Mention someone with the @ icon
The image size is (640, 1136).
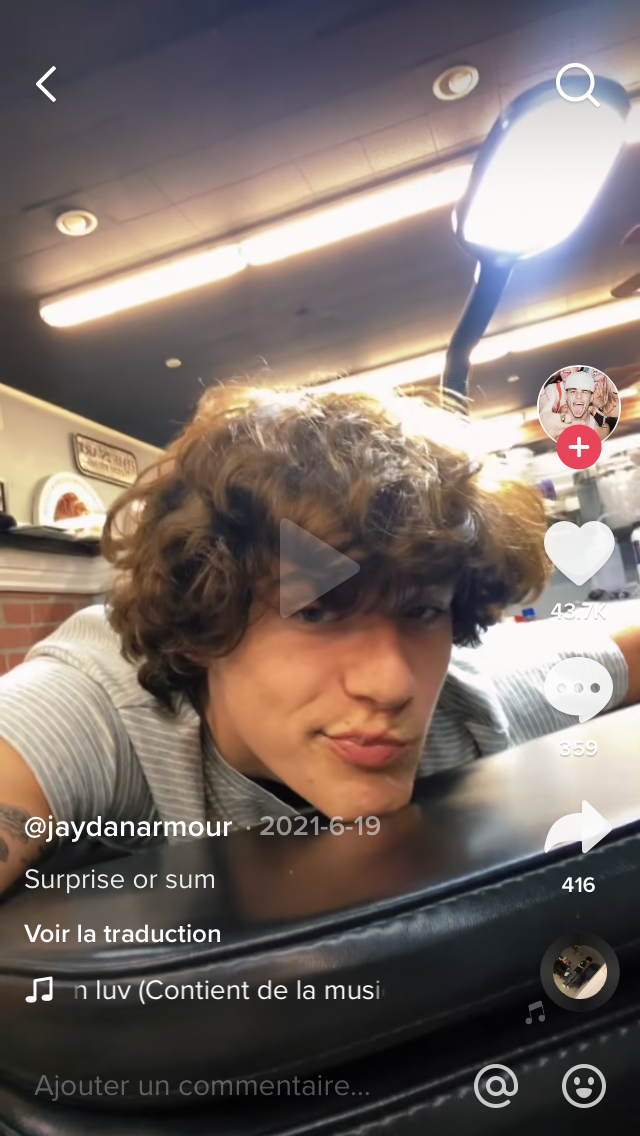coord(496,1086)
